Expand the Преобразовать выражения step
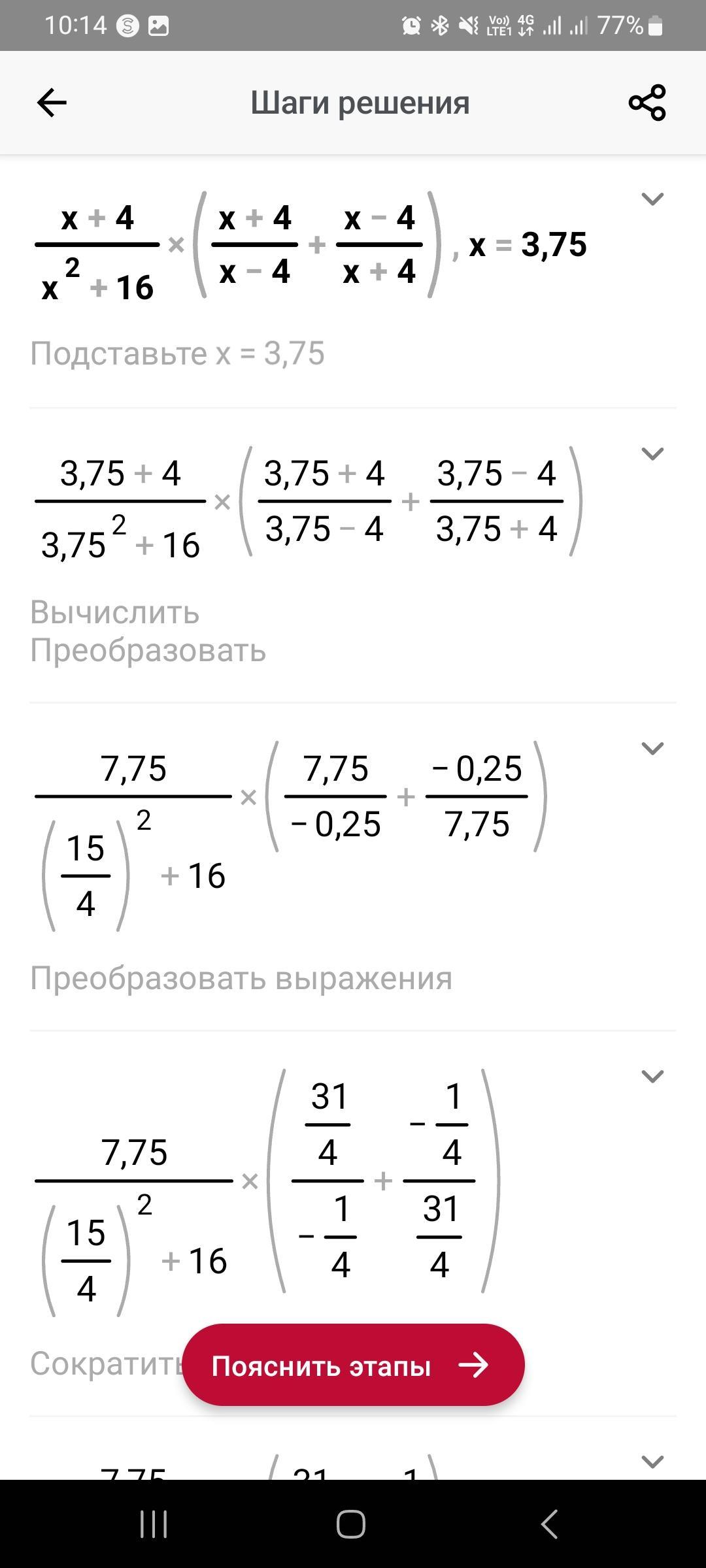The width and height of the screenshot is (706, 1568). (x=652, y=748)
